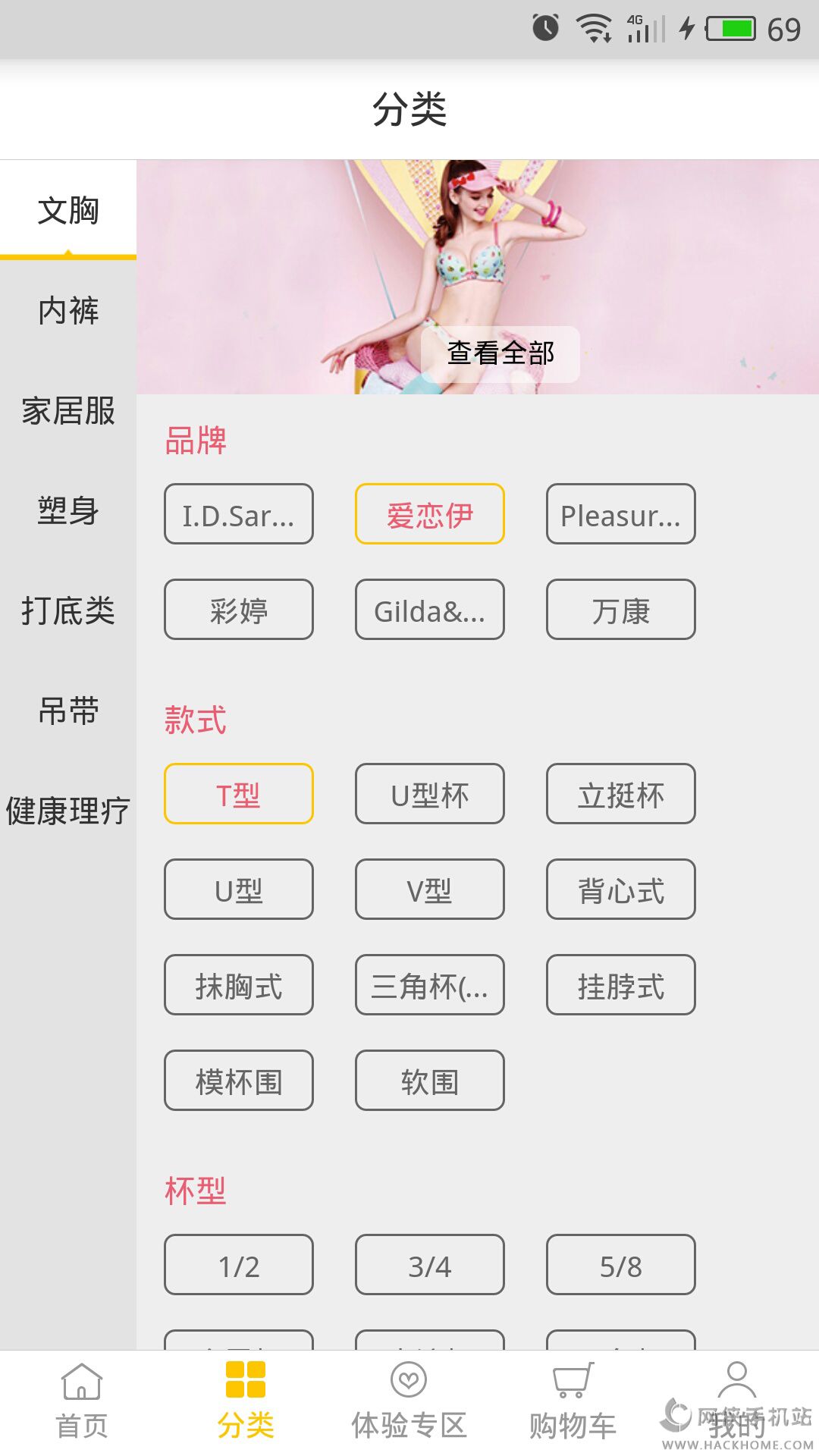Viewport: 819px width, 1456px height.
Task: Select the 健康理疗 category
Action: pos(68,811)
